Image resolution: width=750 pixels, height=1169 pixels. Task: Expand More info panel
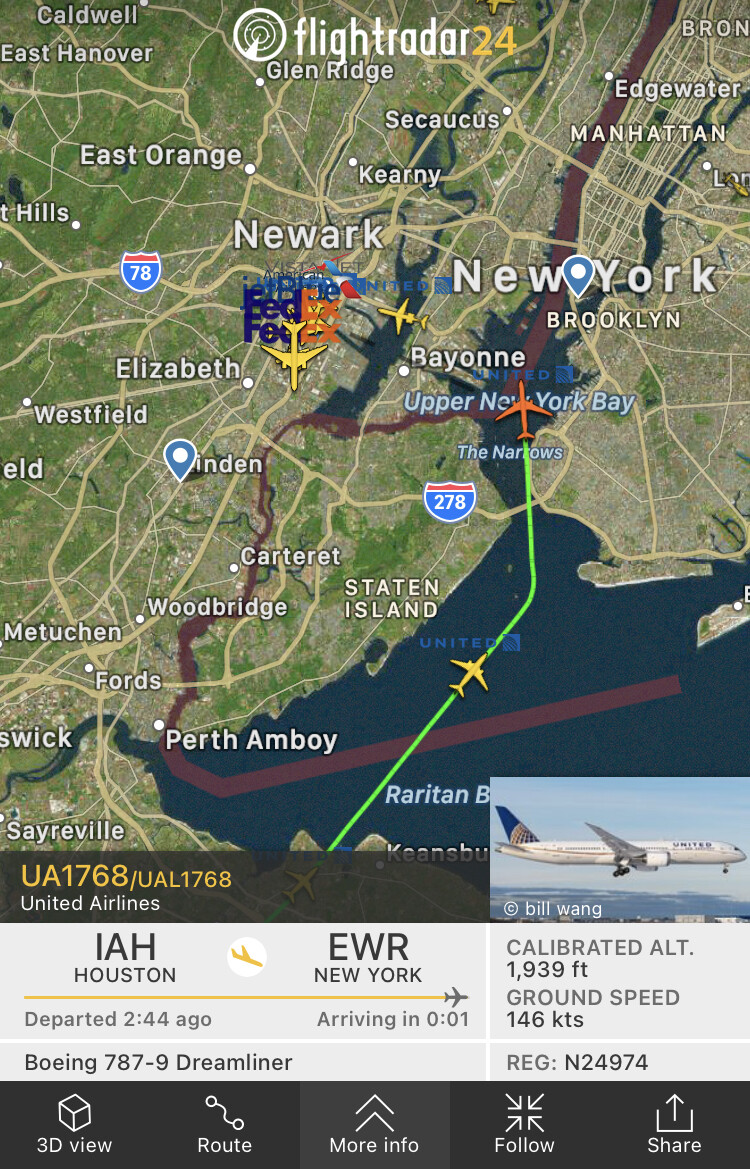click(374, 1124)
